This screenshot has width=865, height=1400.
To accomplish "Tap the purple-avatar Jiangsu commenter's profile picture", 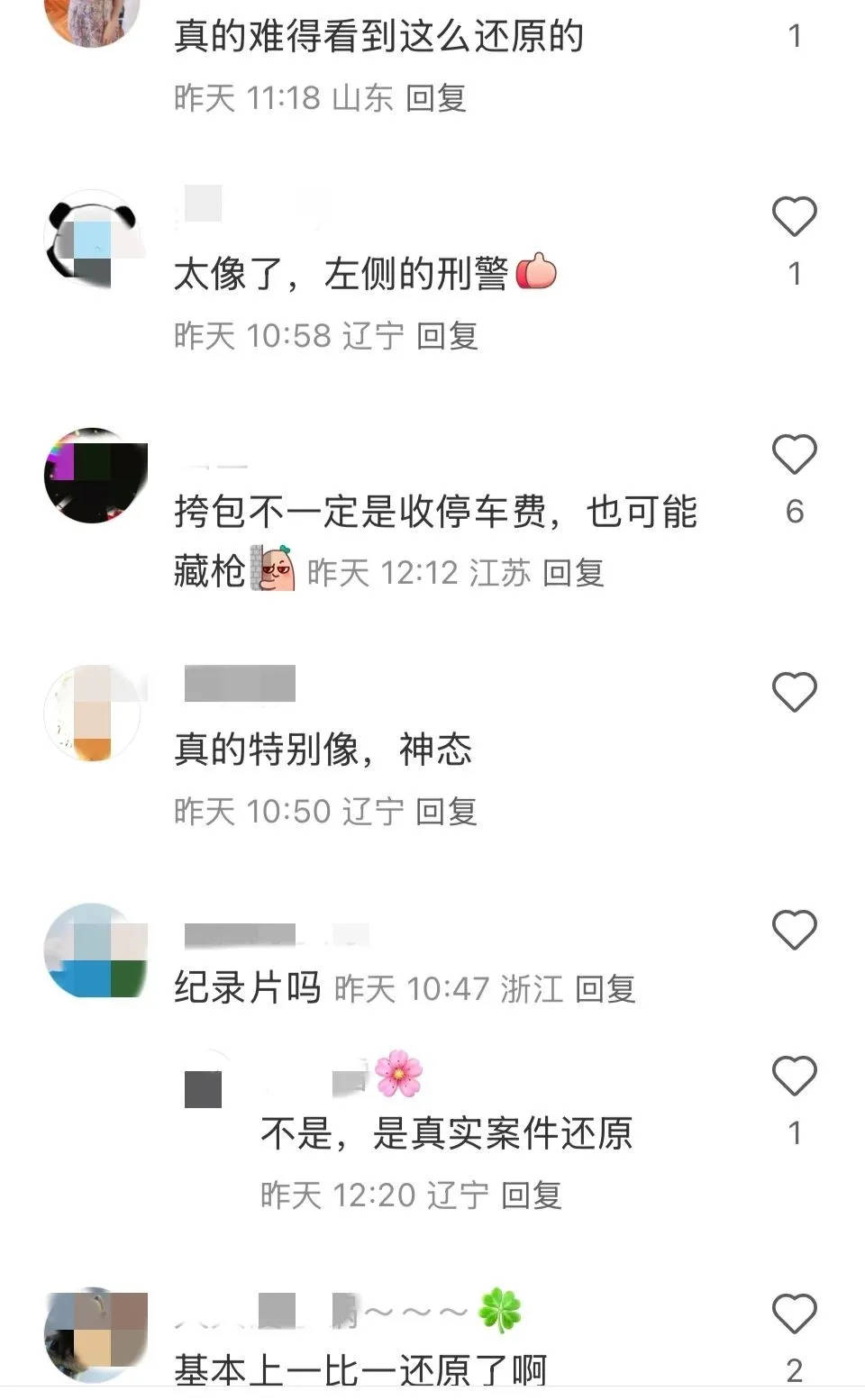I will pos(95,476).
